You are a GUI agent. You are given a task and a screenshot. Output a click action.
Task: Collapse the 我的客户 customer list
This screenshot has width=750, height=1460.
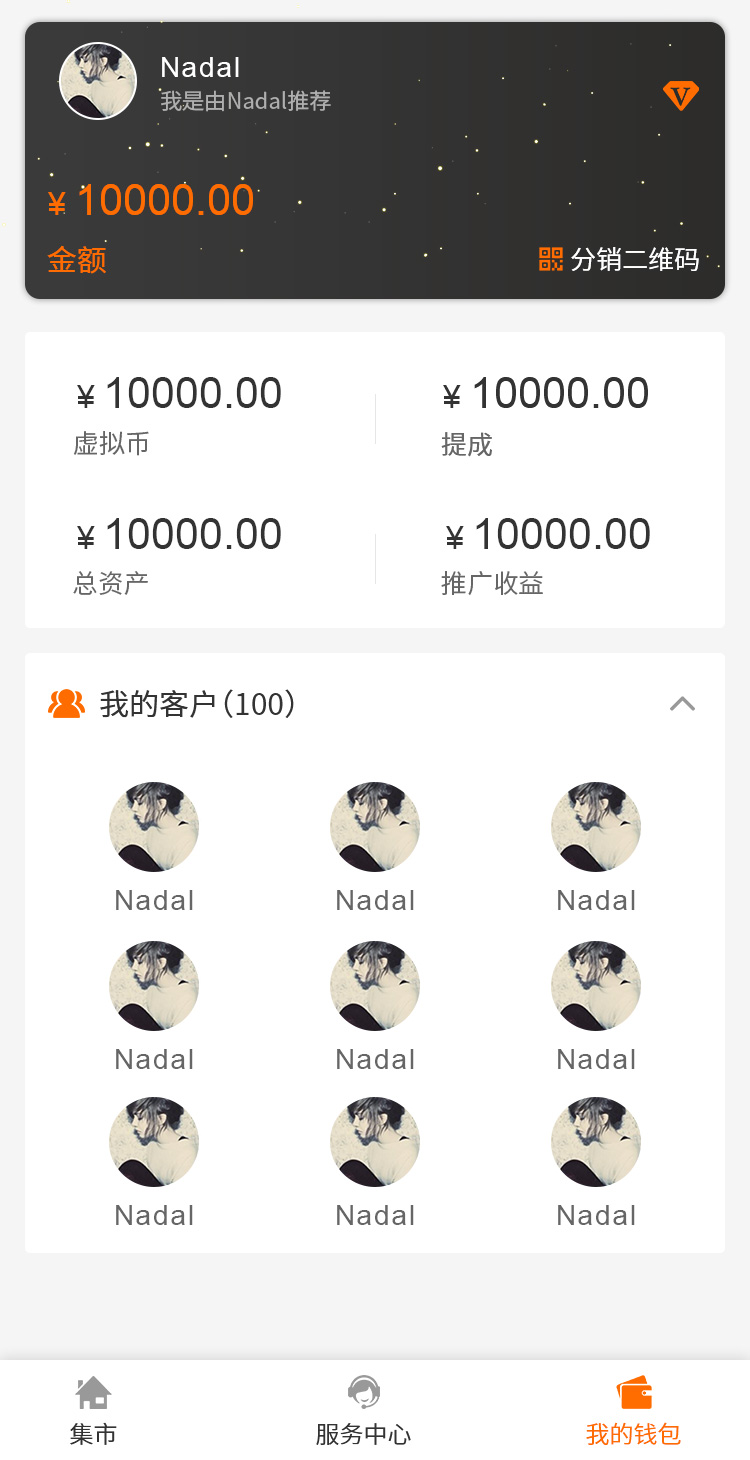click(682, 704)
